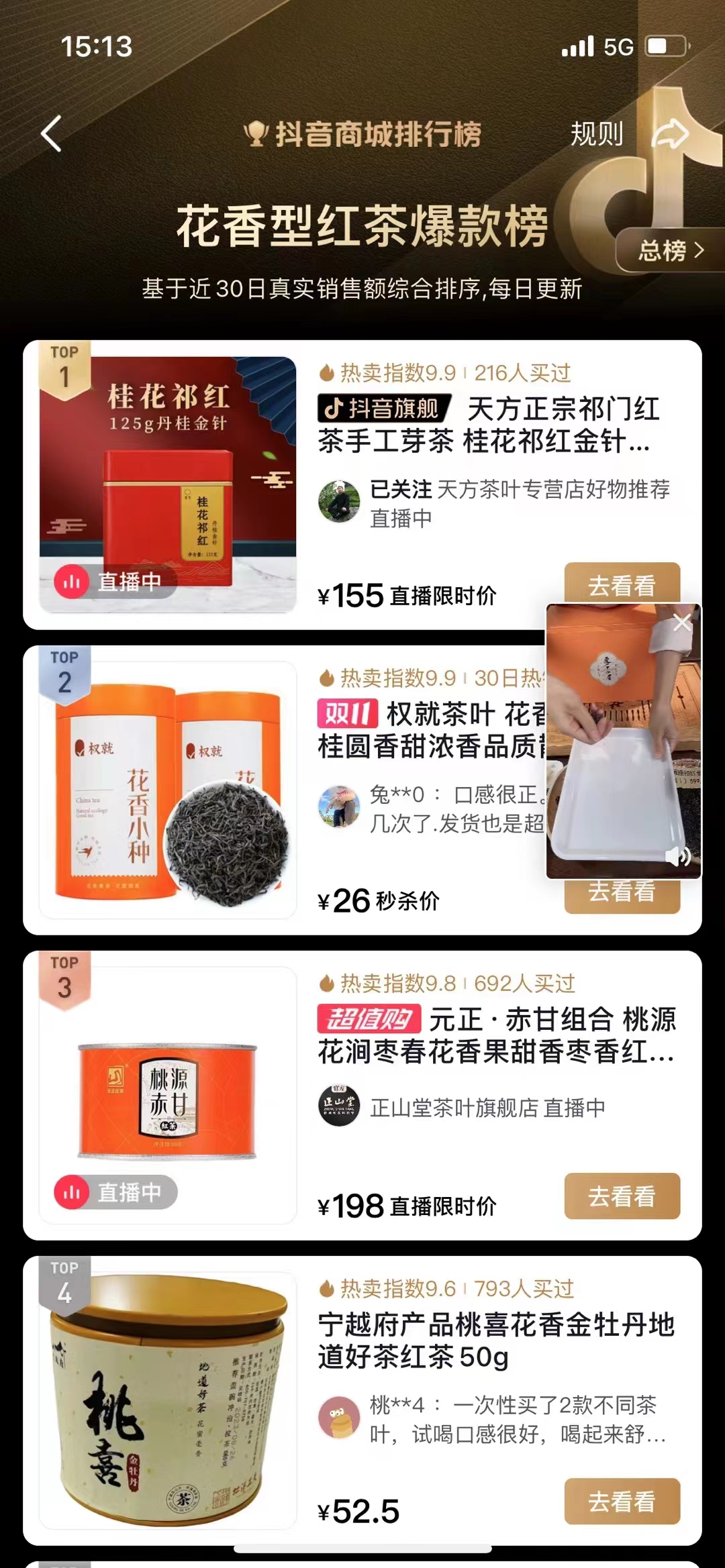Close the floating live video window
The width and height of the screenshot is (725, 1568).
point(682,622)
